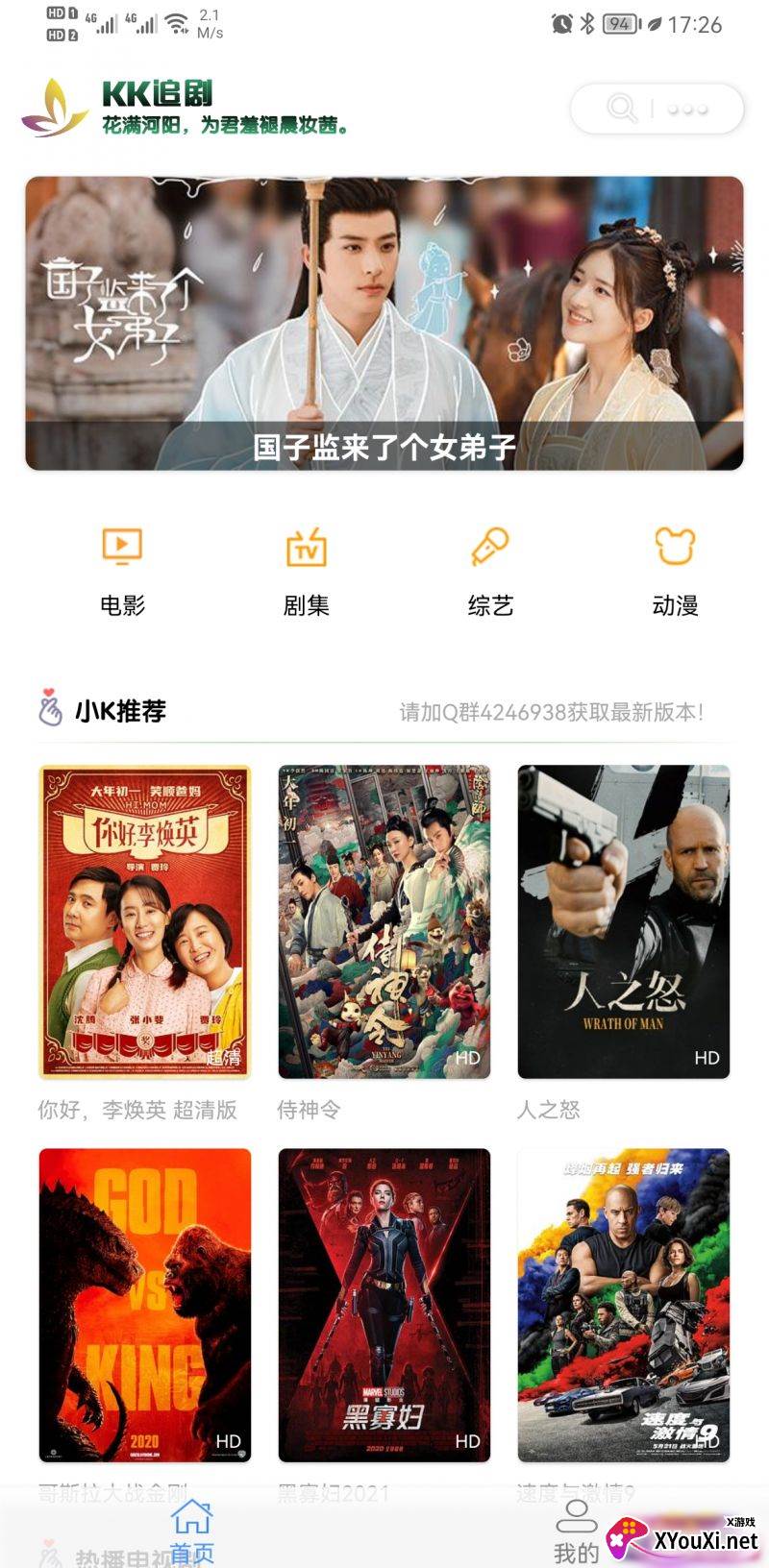Open the 黑寡妇 movie card

[384, 1305]
